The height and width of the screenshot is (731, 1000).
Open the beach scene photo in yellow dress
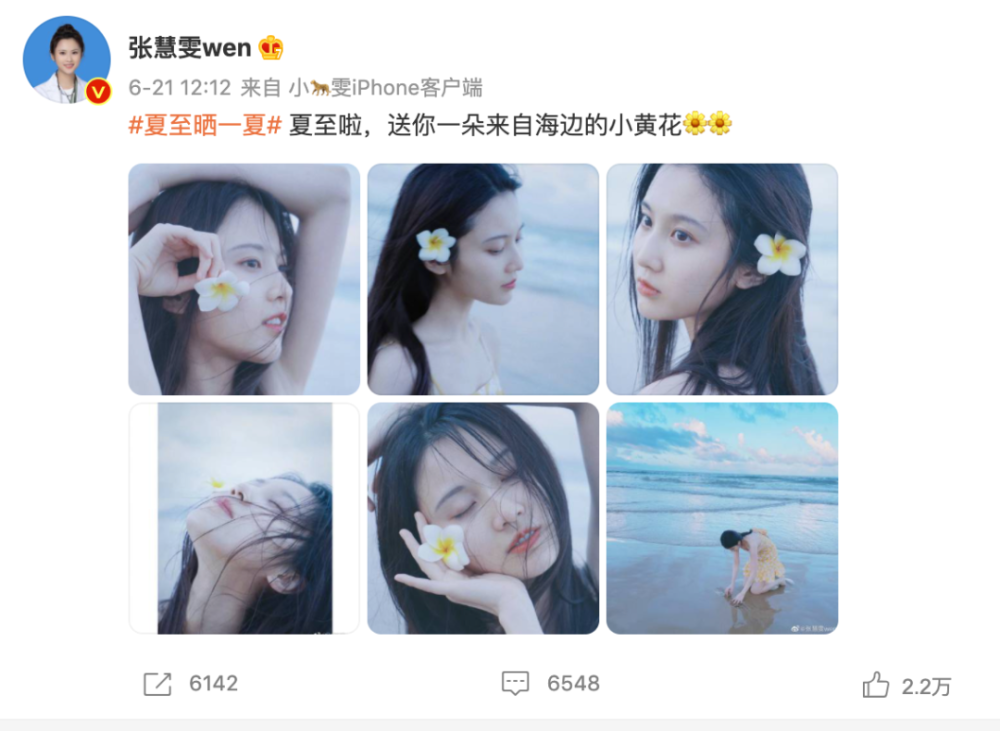[x=722, y=518]
